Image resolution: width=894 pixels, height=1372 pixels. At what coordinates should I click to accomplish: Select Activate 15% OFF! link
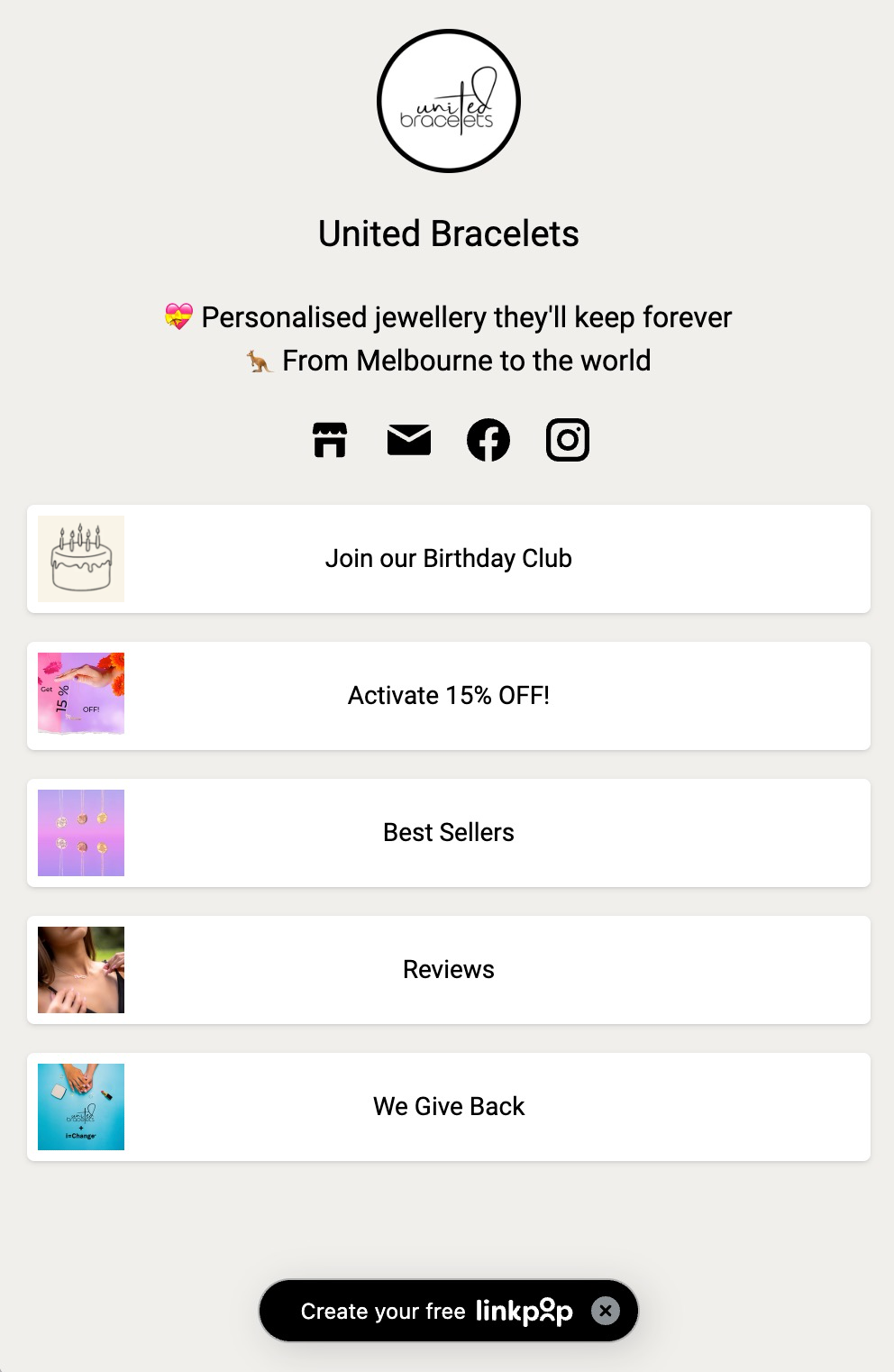pyautogui.click(x=448, y=696)
